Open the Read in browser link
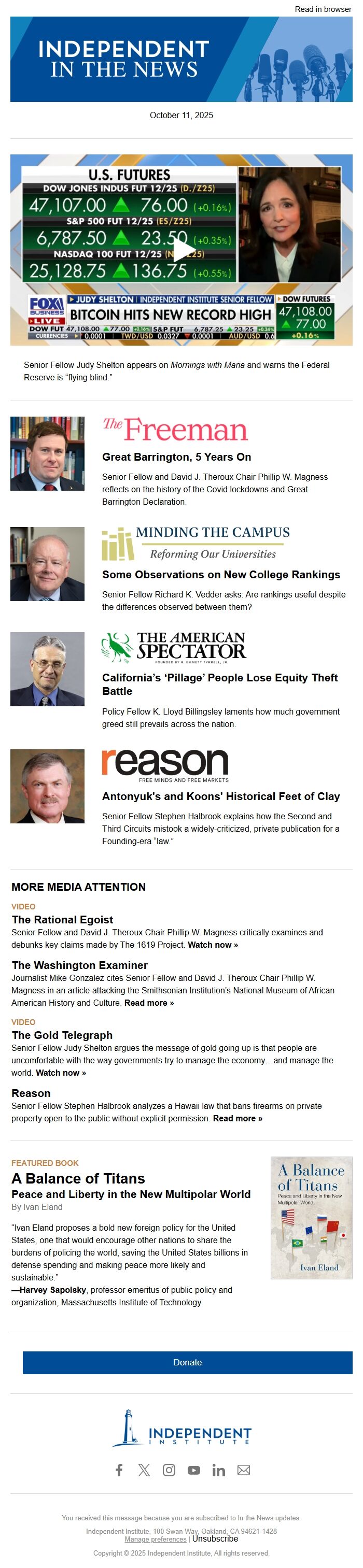Viewport: 363px width, 1568px height. (323, 9)
